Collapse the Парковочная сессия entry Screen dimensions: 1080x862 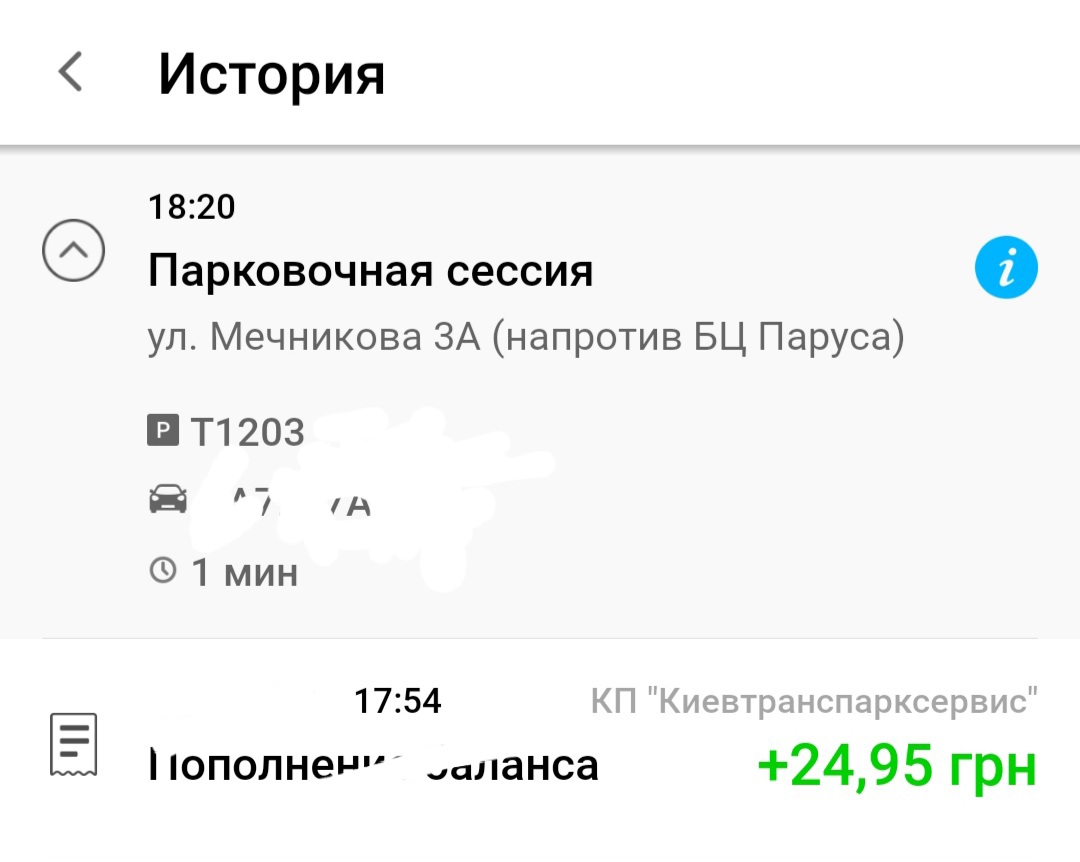pos(73,250)
